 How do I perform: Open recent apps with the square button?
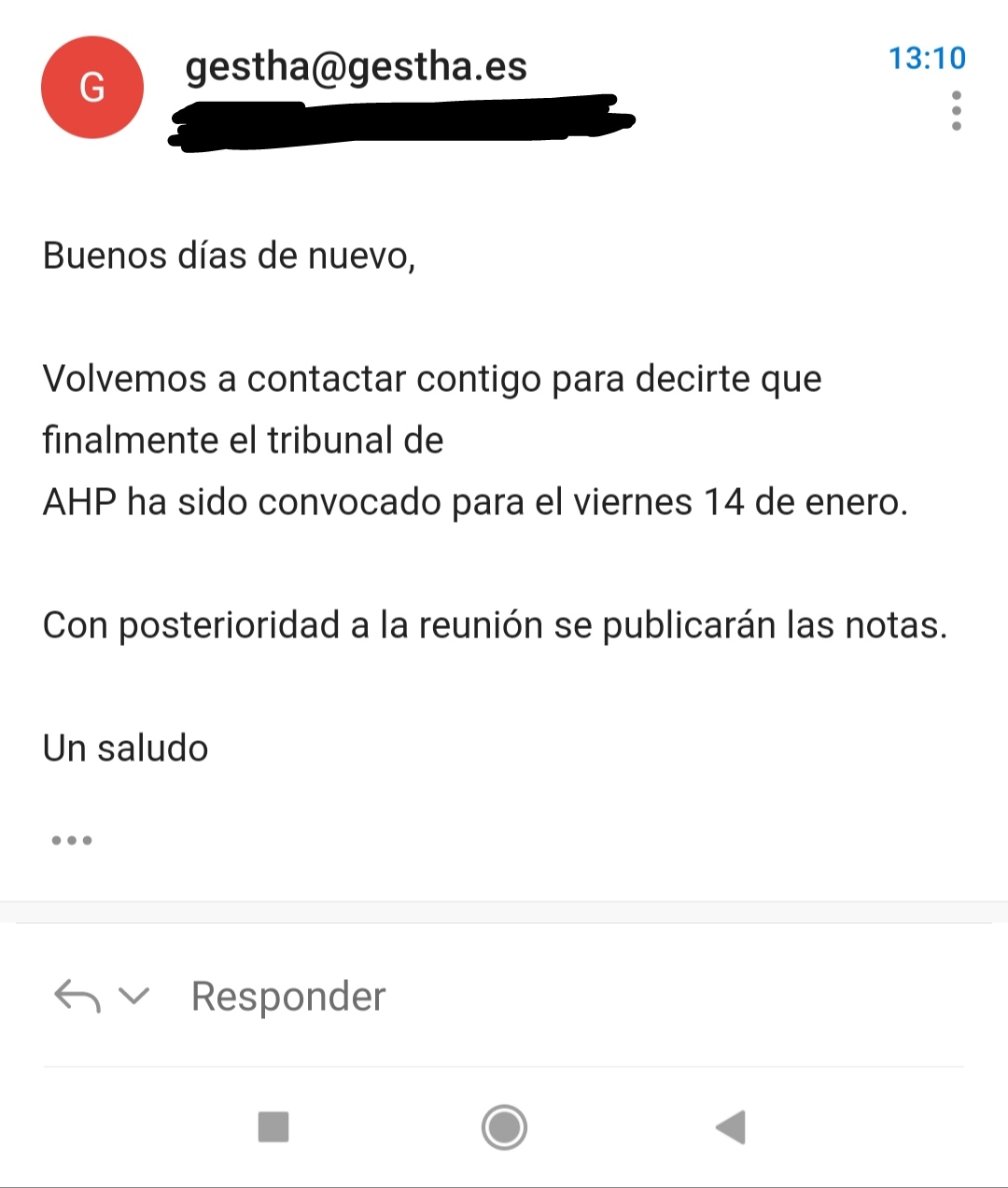tap(273, 1127)
